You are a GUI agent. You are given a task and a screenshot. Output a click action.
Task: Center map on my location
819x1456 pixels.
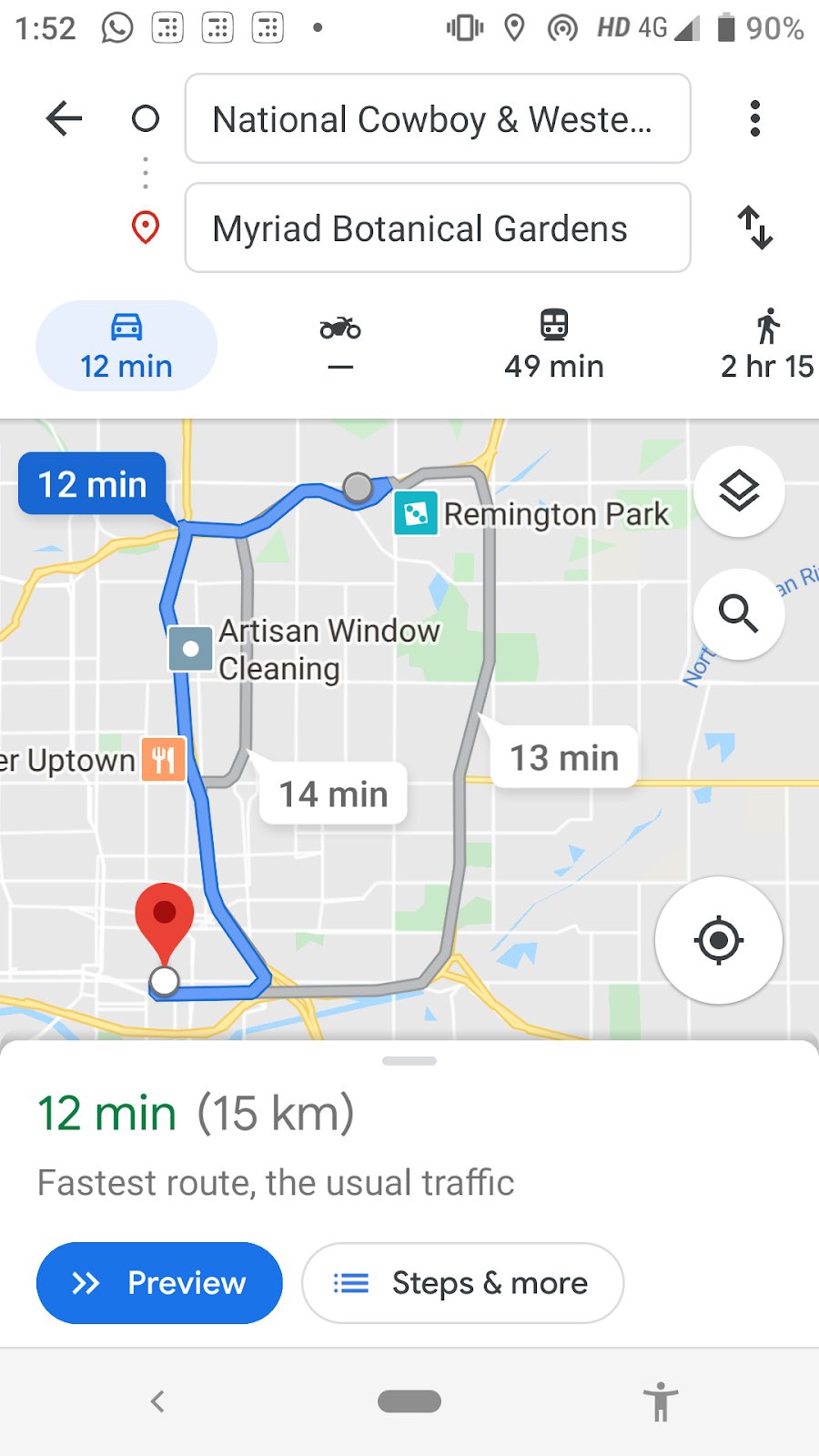[719, 940]
